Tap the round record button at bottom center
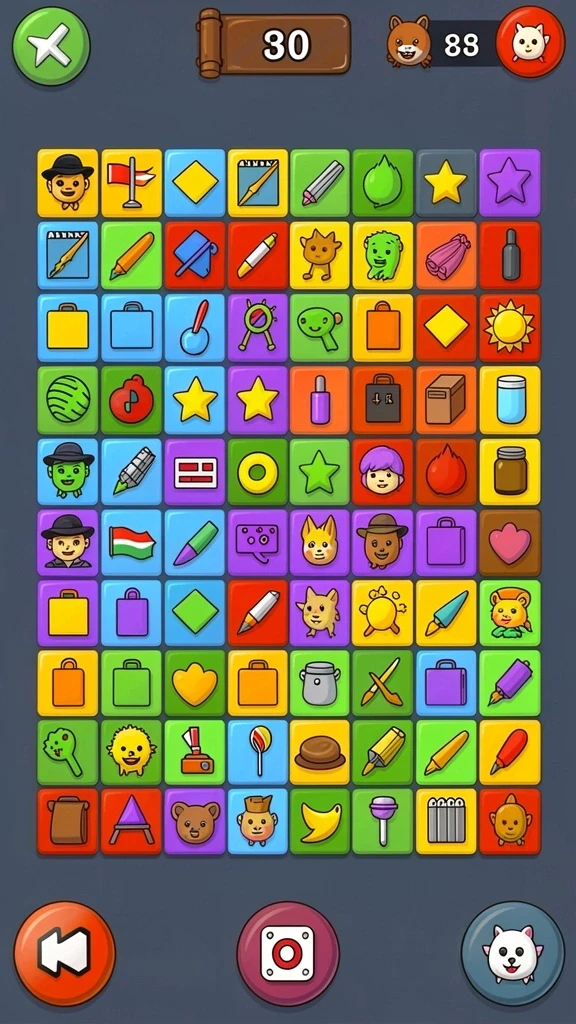 [x=288, y=953]
